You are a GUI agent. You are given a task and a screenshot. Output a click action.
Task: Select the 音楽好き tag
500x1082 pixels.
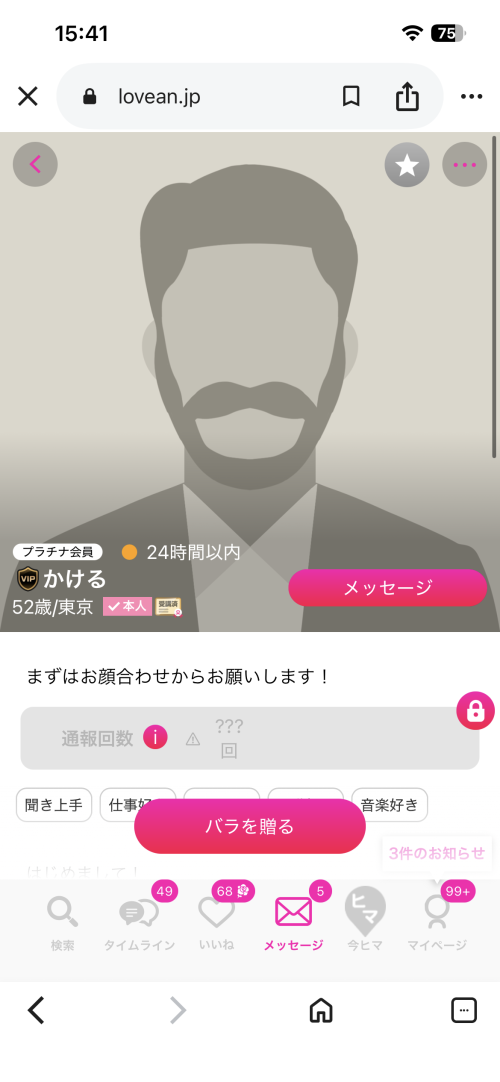point(390,805)
